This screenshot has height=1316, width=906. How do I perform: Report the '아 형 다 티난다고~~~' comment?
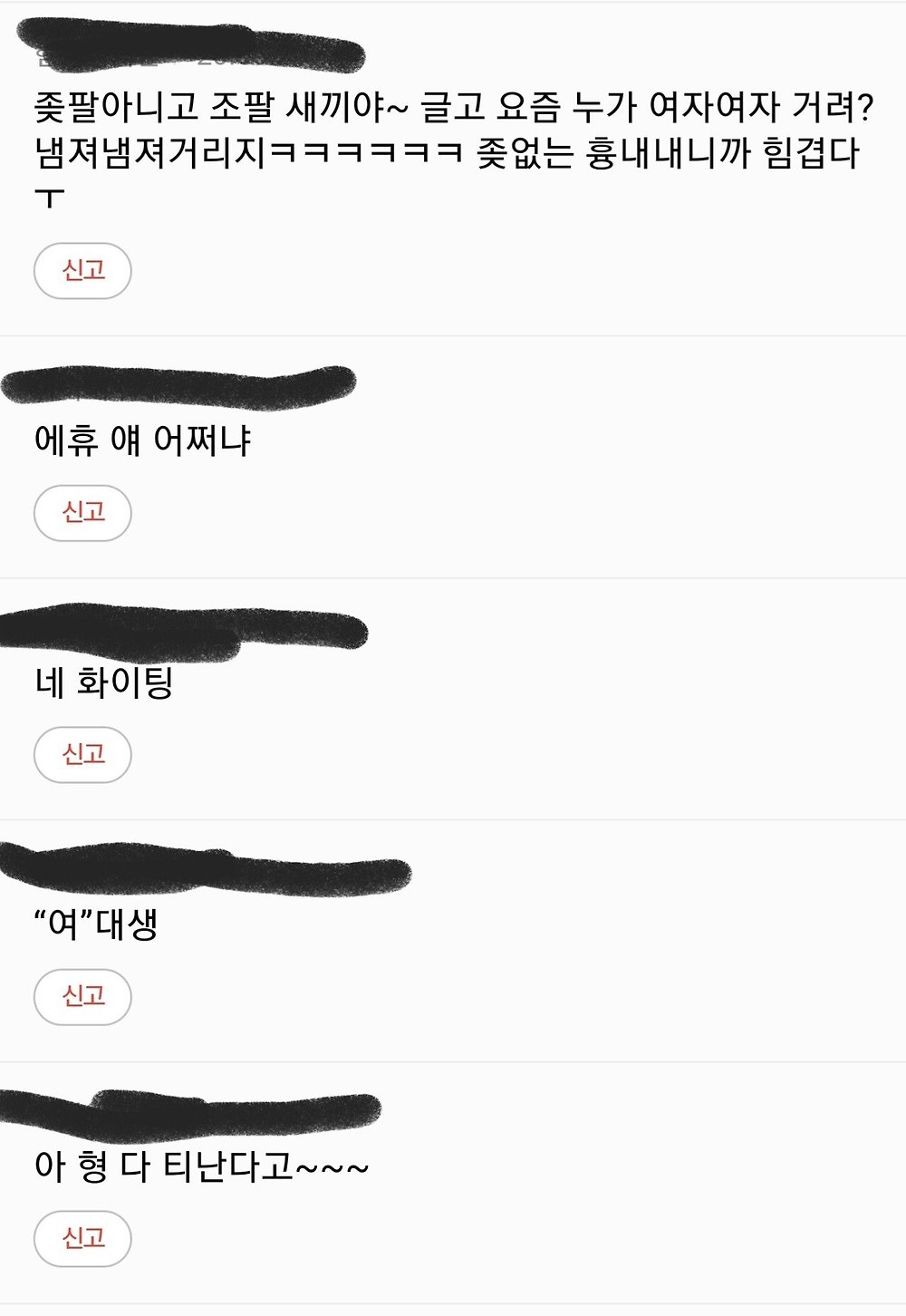pyautogui.click(x=82, y=1238)
